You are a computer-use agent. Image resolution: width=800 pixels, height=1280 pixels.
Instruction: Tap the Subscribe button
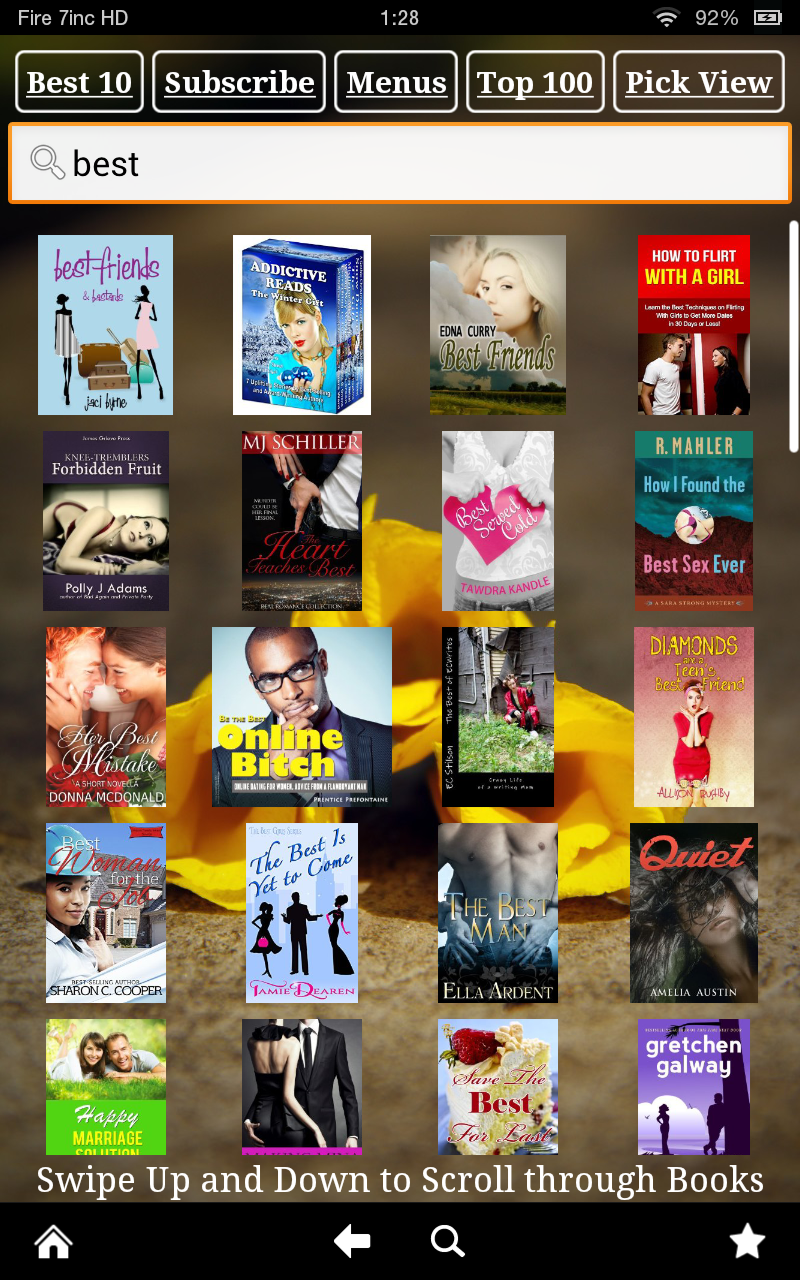239,82
